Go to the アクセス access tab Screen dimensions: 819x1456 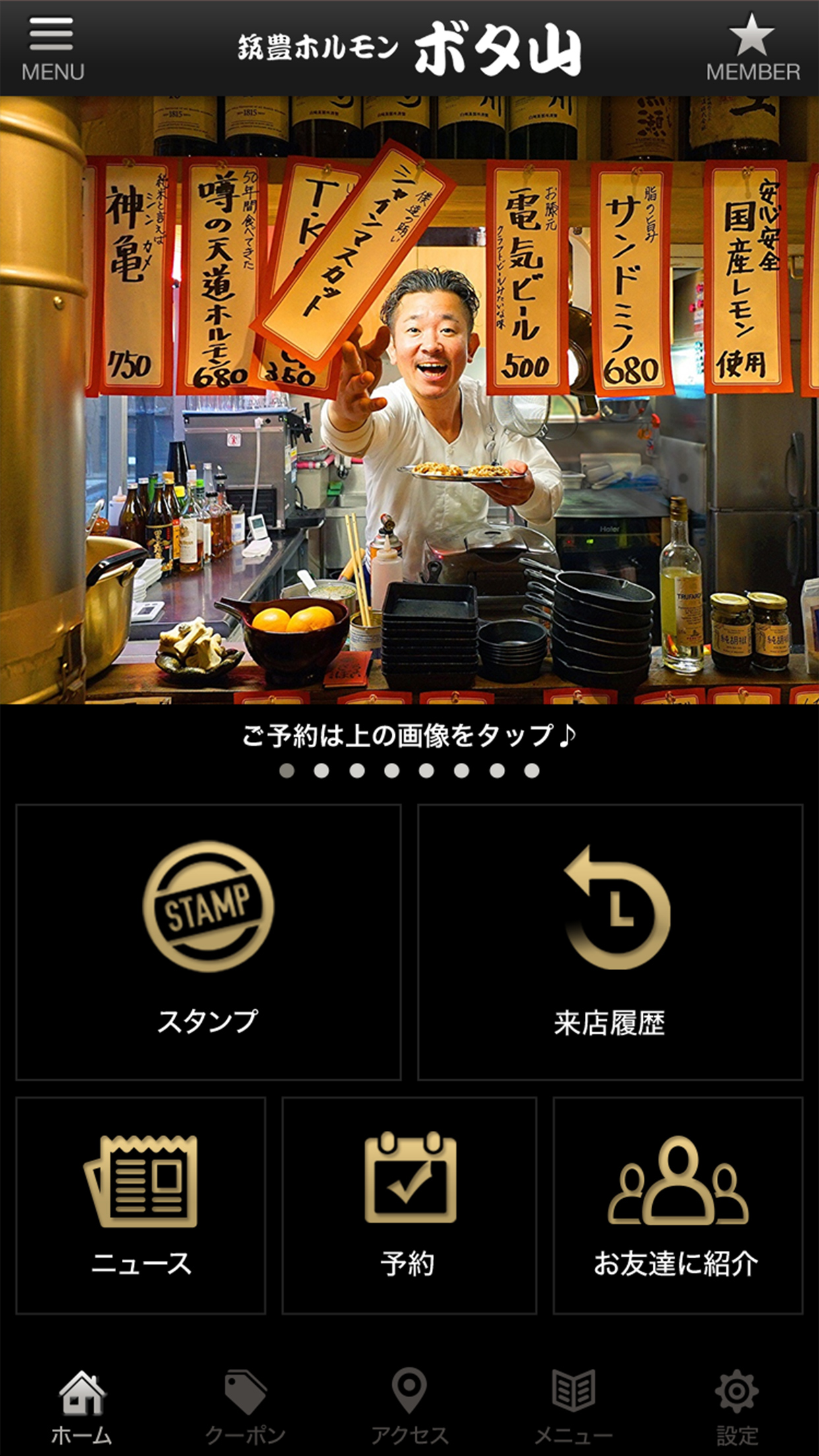tap(409, 1407)
